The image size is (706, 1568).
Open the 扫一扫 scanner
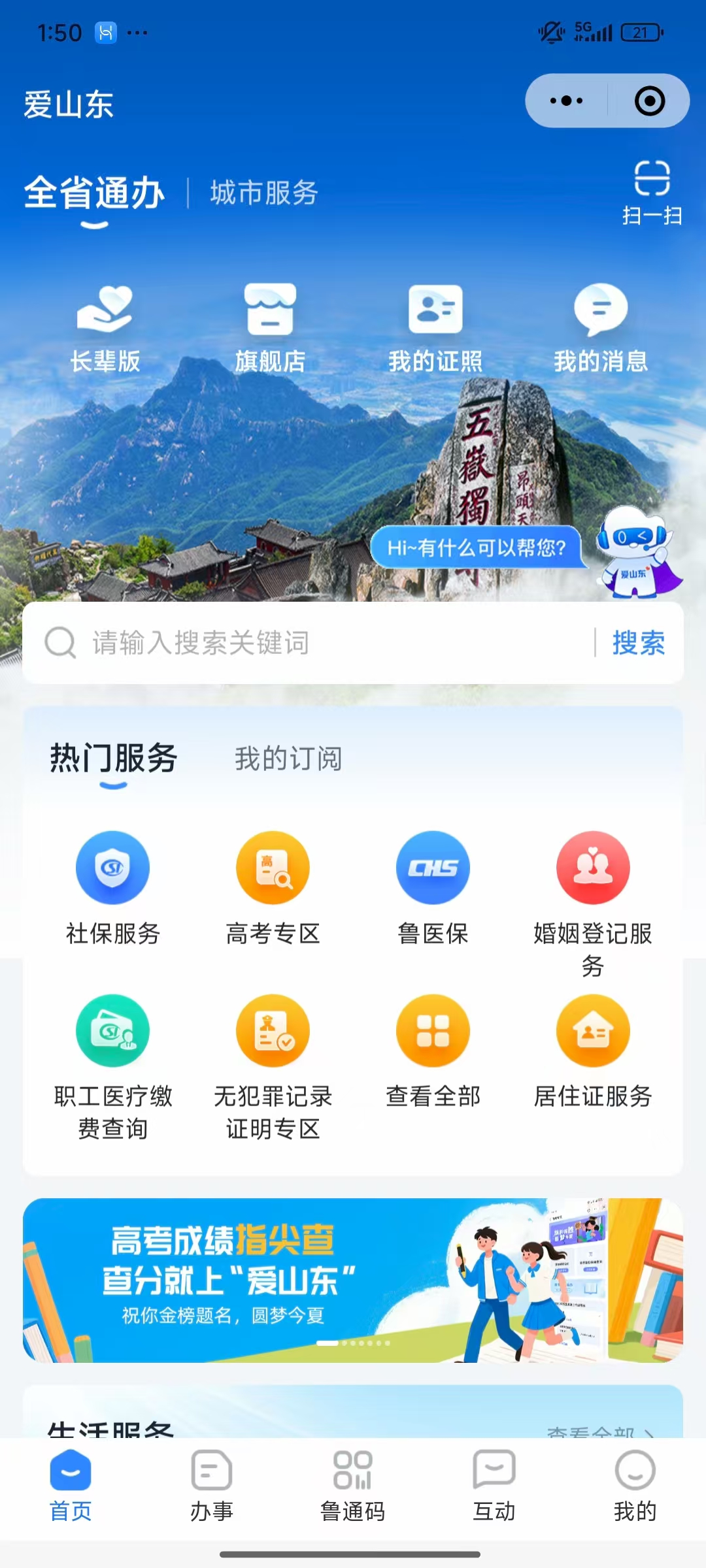tap(652, 192)
